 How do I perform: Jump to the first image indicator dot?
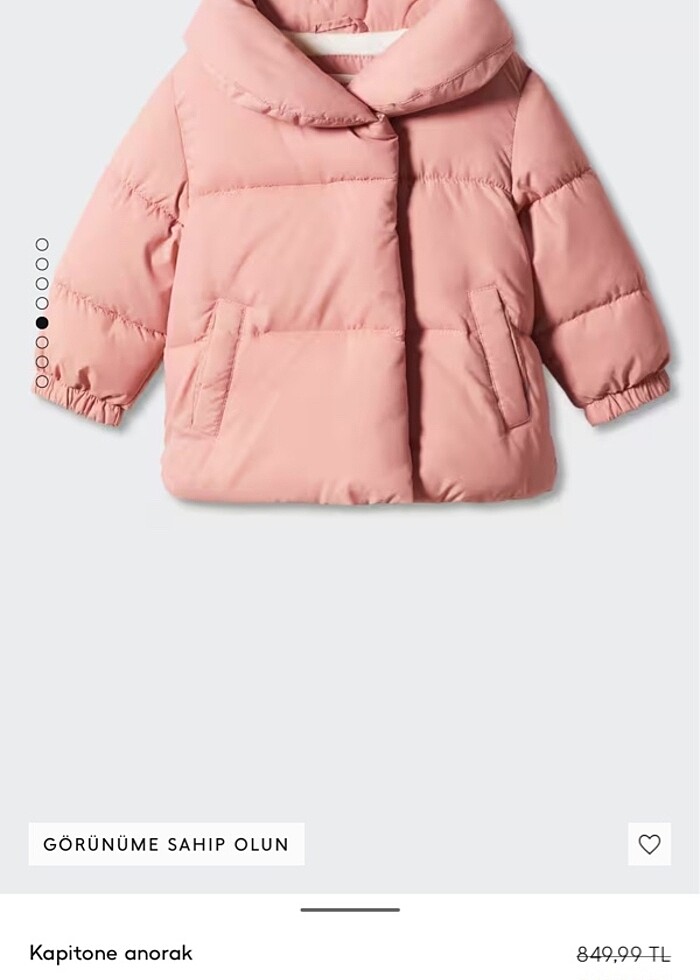[42, 245]
